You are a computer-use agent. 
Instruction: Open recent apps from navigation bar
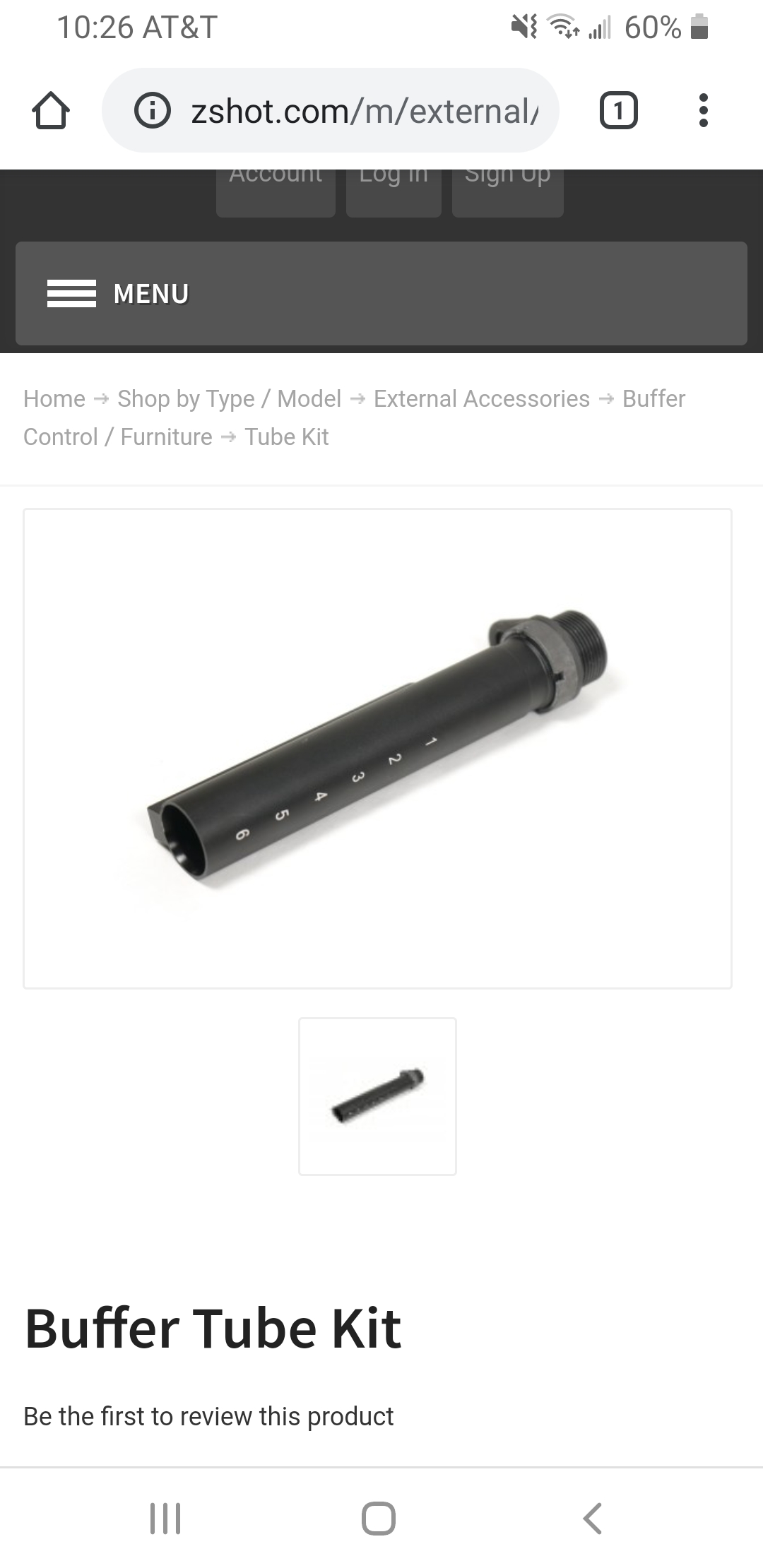(165, 1518)
